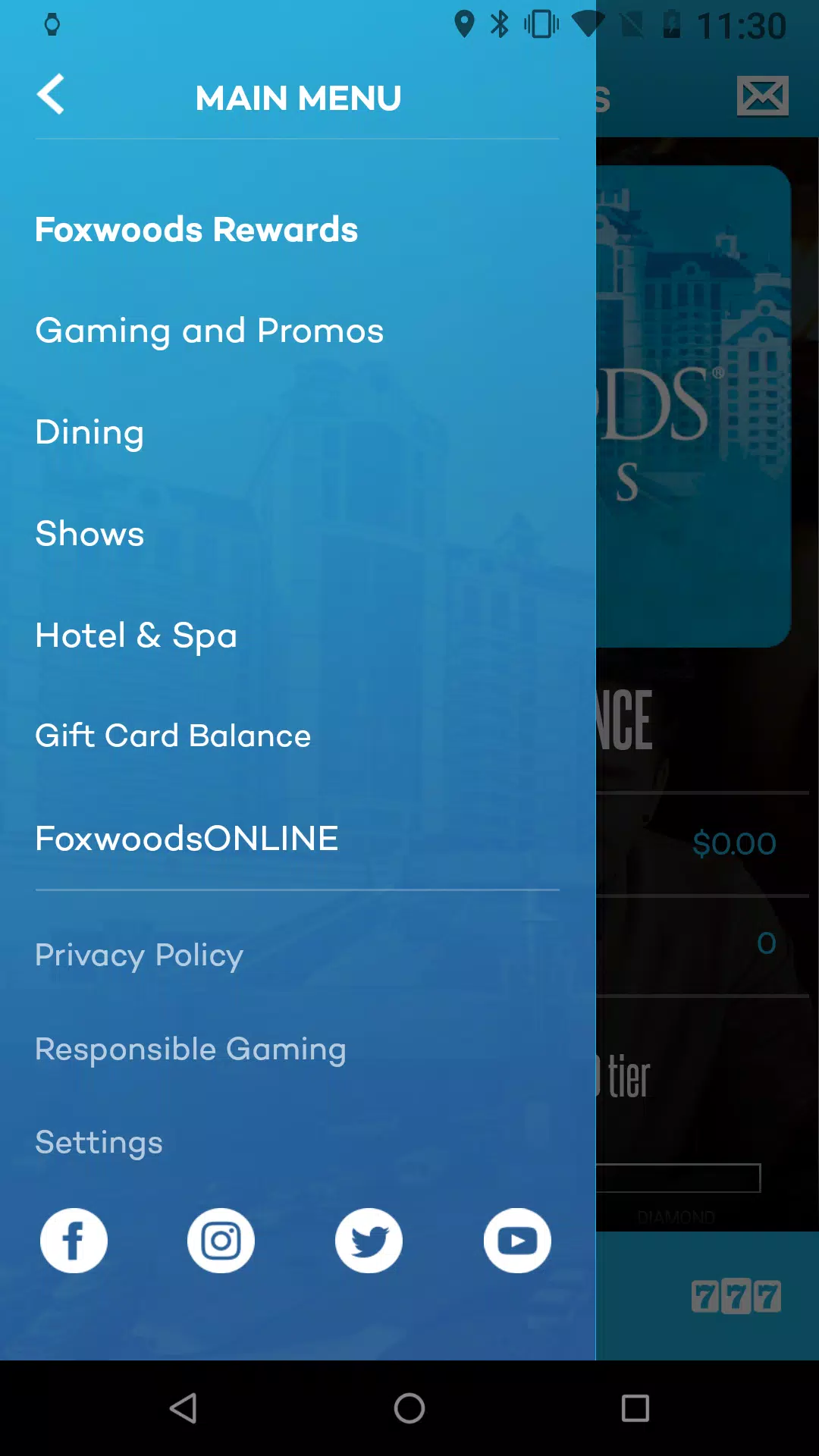Open Responsible Gaming
This screenshot has height=1456, width=819.
pos(190,1050)
